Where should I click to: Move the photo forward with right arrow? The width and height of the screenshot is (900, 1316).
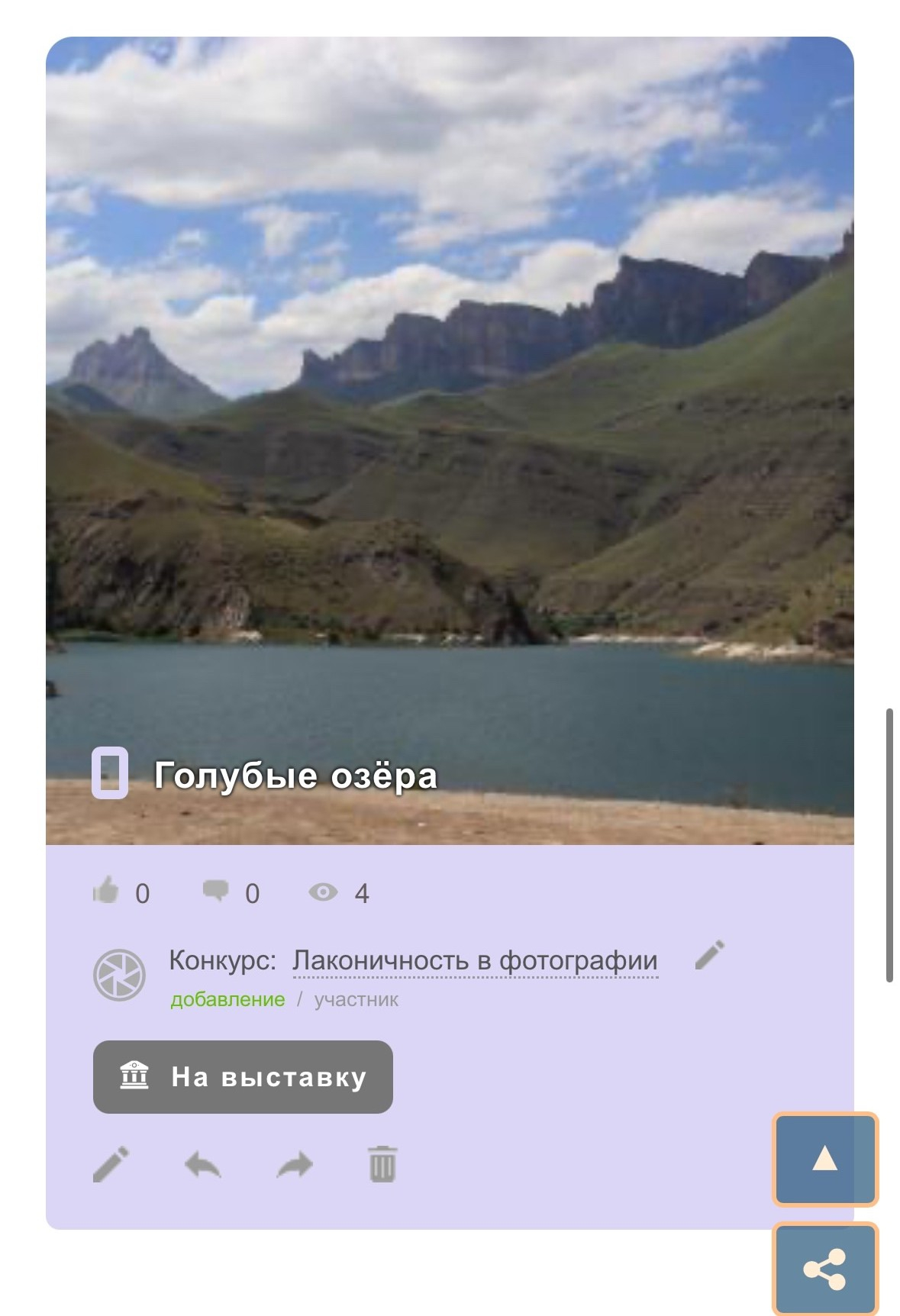click(295, 1165)
